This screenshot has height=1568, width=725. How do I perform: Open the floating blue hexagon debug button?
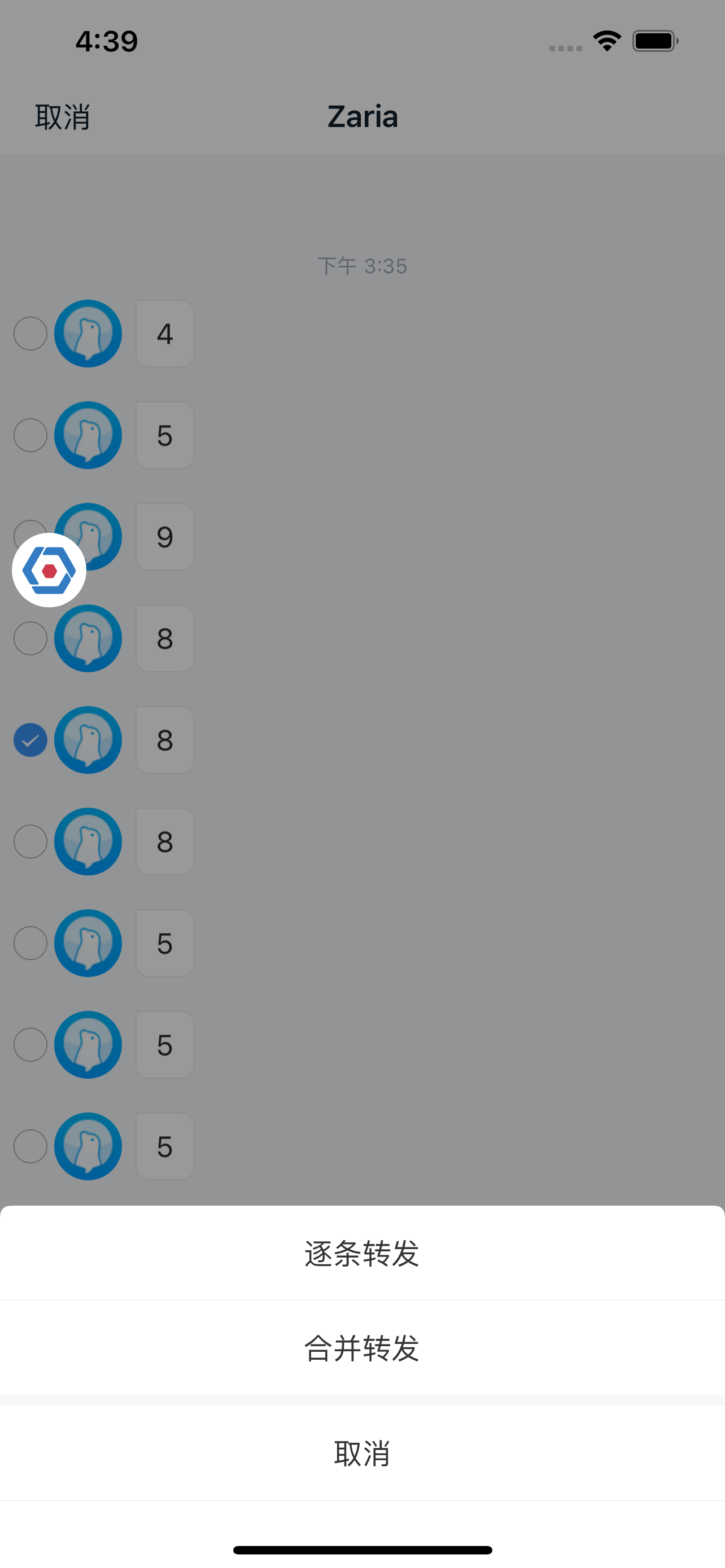point(49,570)
